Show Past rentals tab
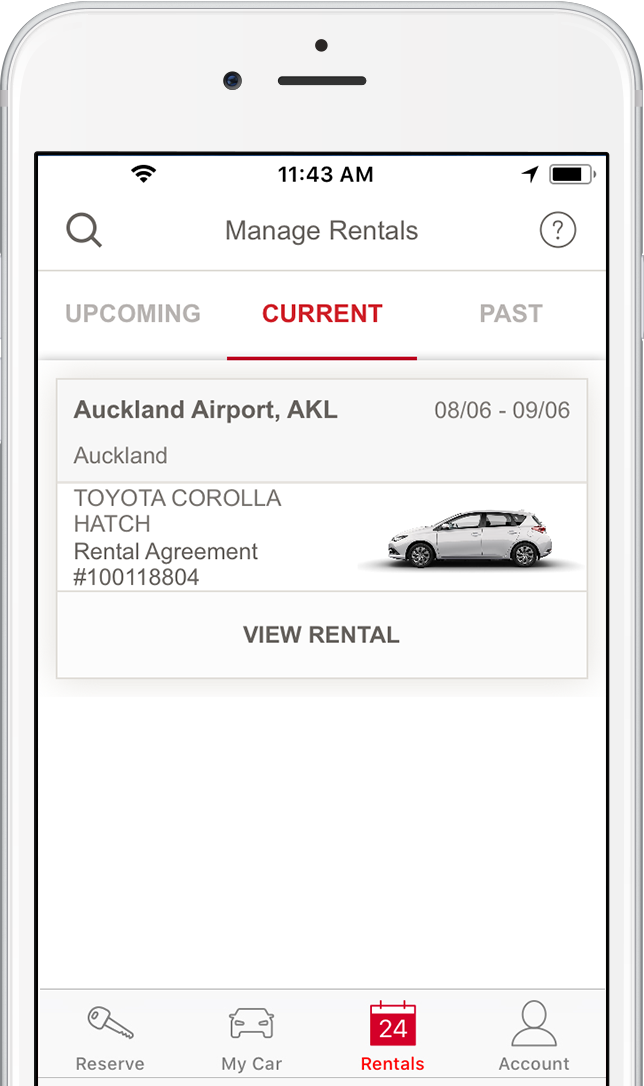Screen dimensions: 644x1086 click(510, 314)
